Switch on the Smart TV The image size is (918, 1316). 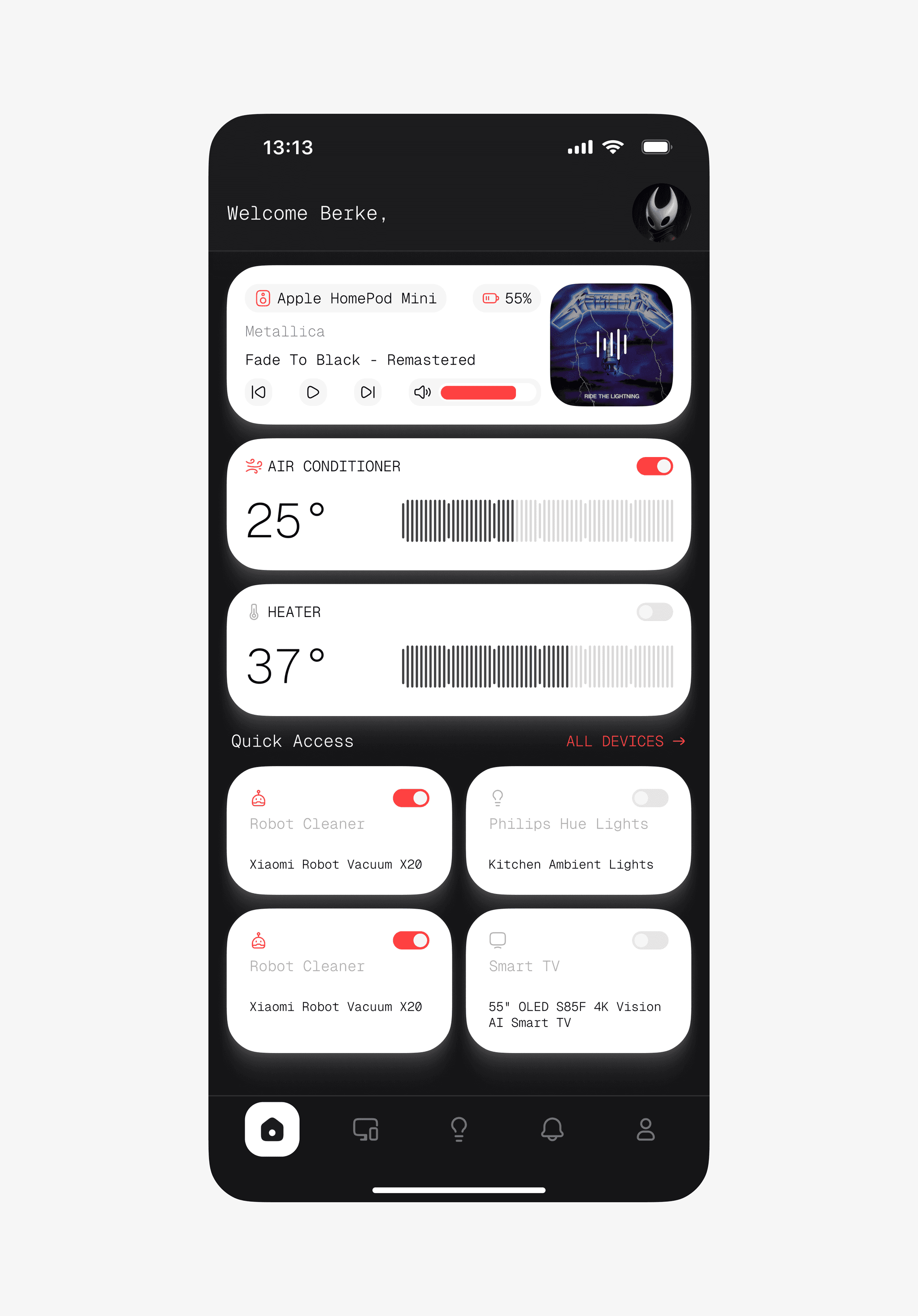click(x=650, y=940)
